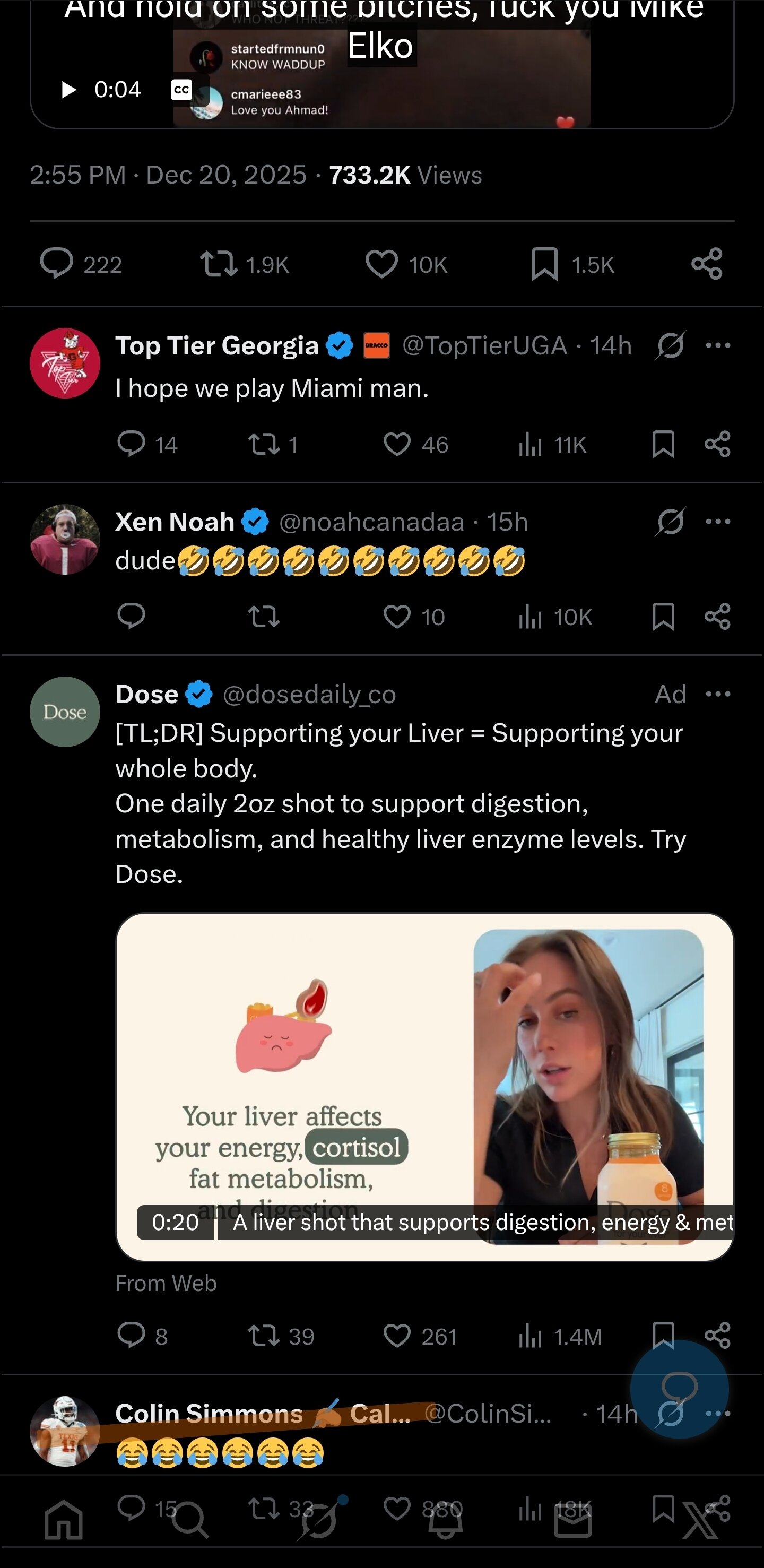This screenshot has width=764, height=1568.
Task: Go to the Home tab
Action: (x=63, y=1520)
